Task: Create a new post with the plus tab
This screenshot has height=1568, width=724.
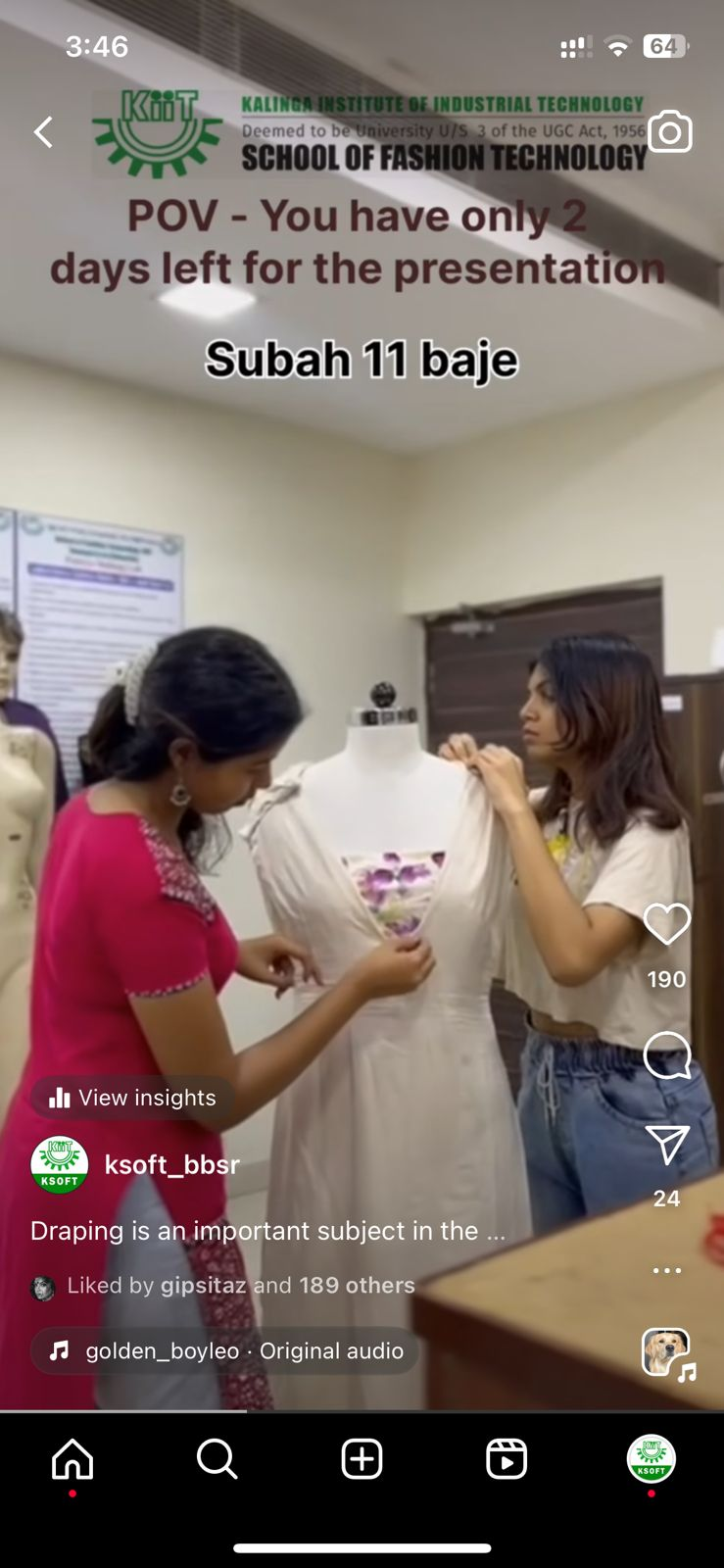Action: click(x=362, y=1459)
